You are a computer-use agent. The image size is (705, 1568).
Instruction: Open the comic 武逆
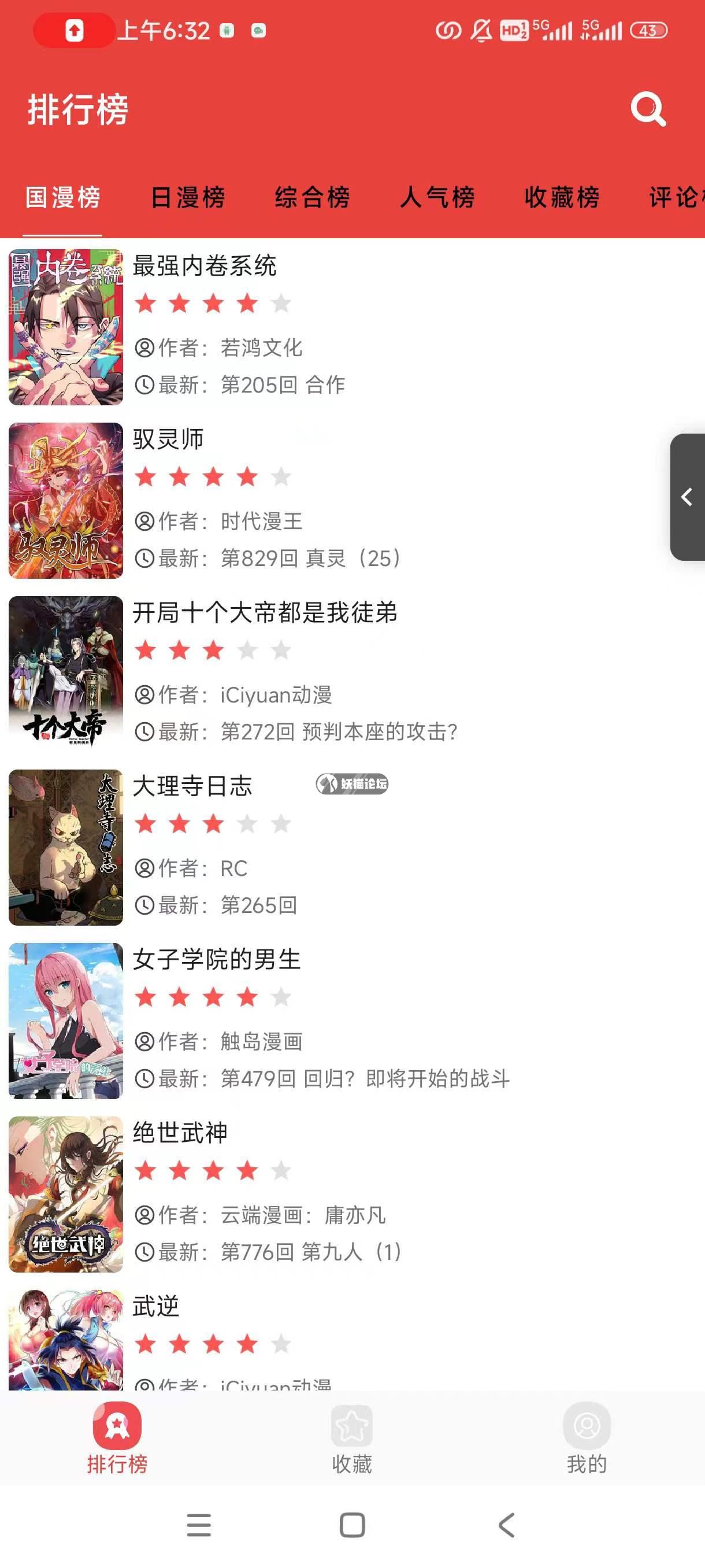click(155, 1306)
